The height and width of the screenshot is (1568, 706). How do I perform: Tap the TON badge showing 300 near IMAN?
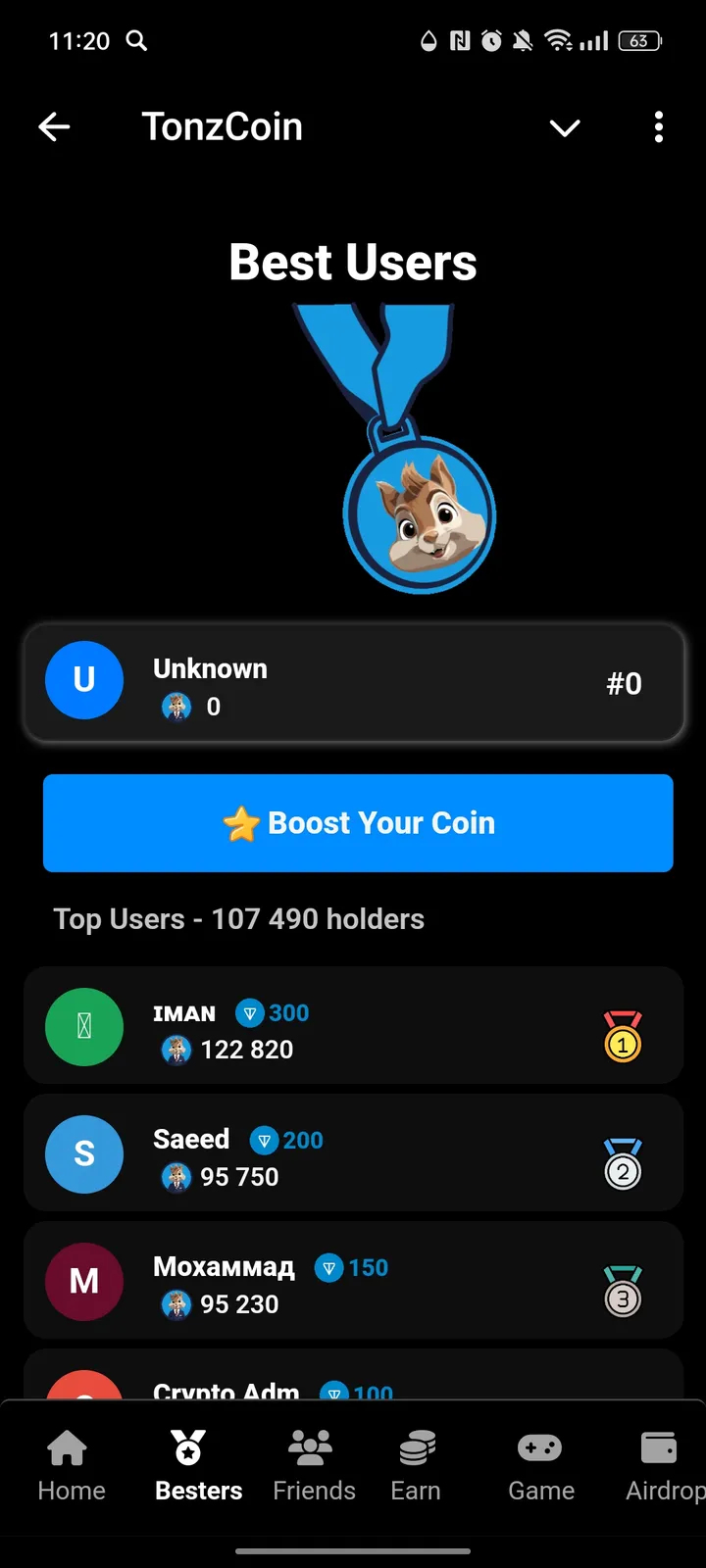[x=273, y=1013]
